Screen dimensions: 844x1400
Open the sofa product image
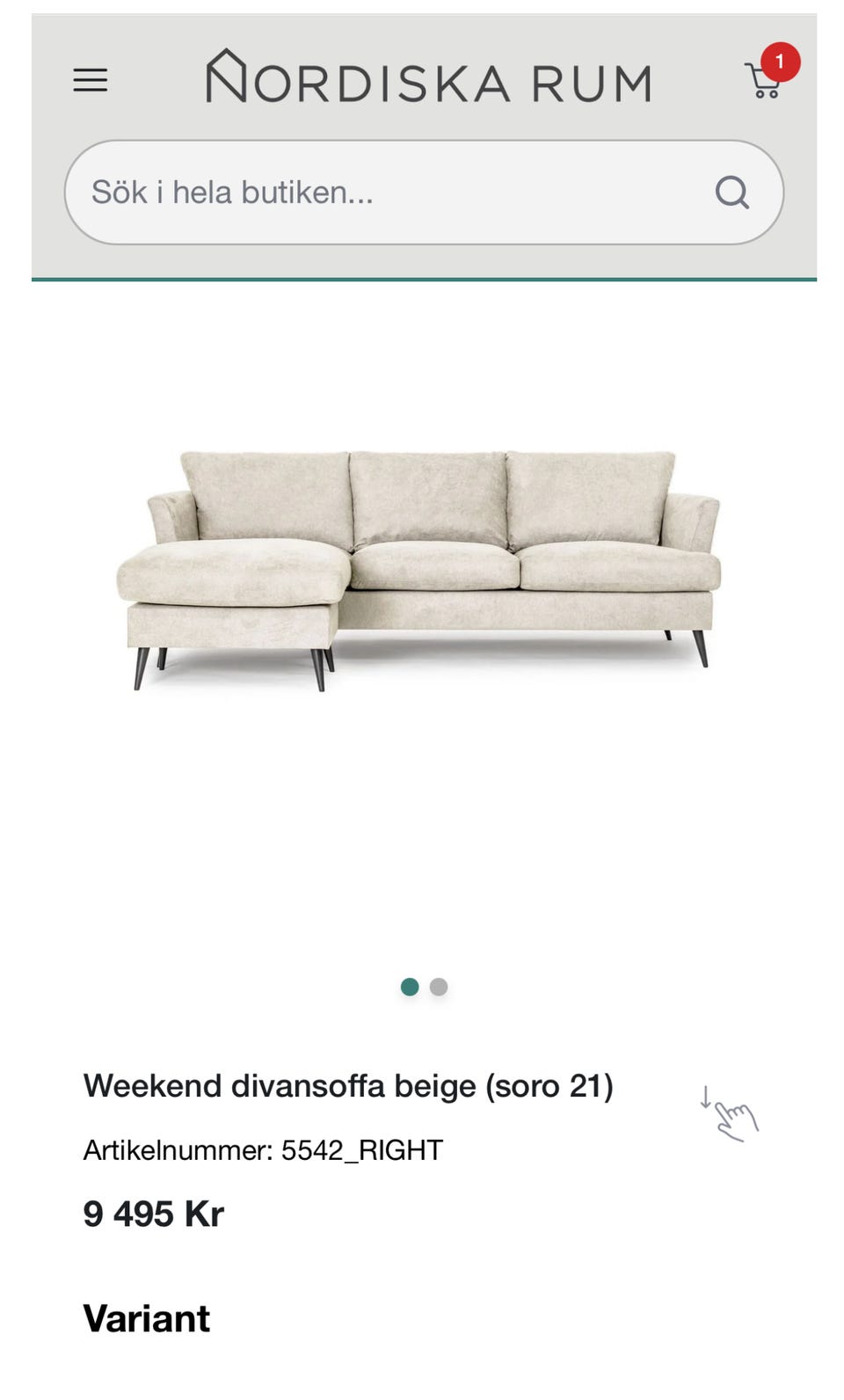pyautogui.click(x=419, y=570)
